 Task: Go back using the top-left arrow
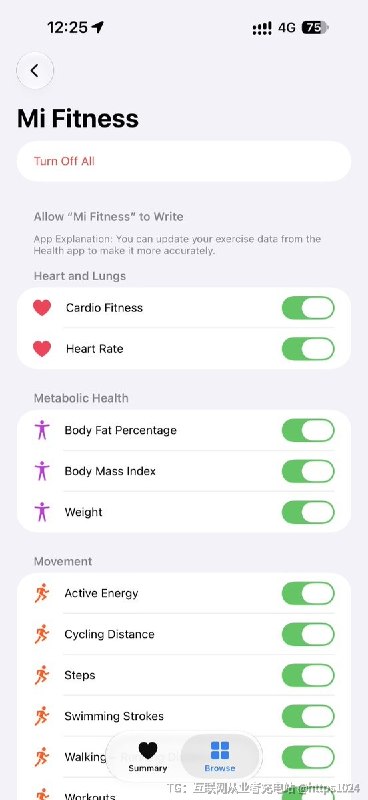[x=35, y=71]
